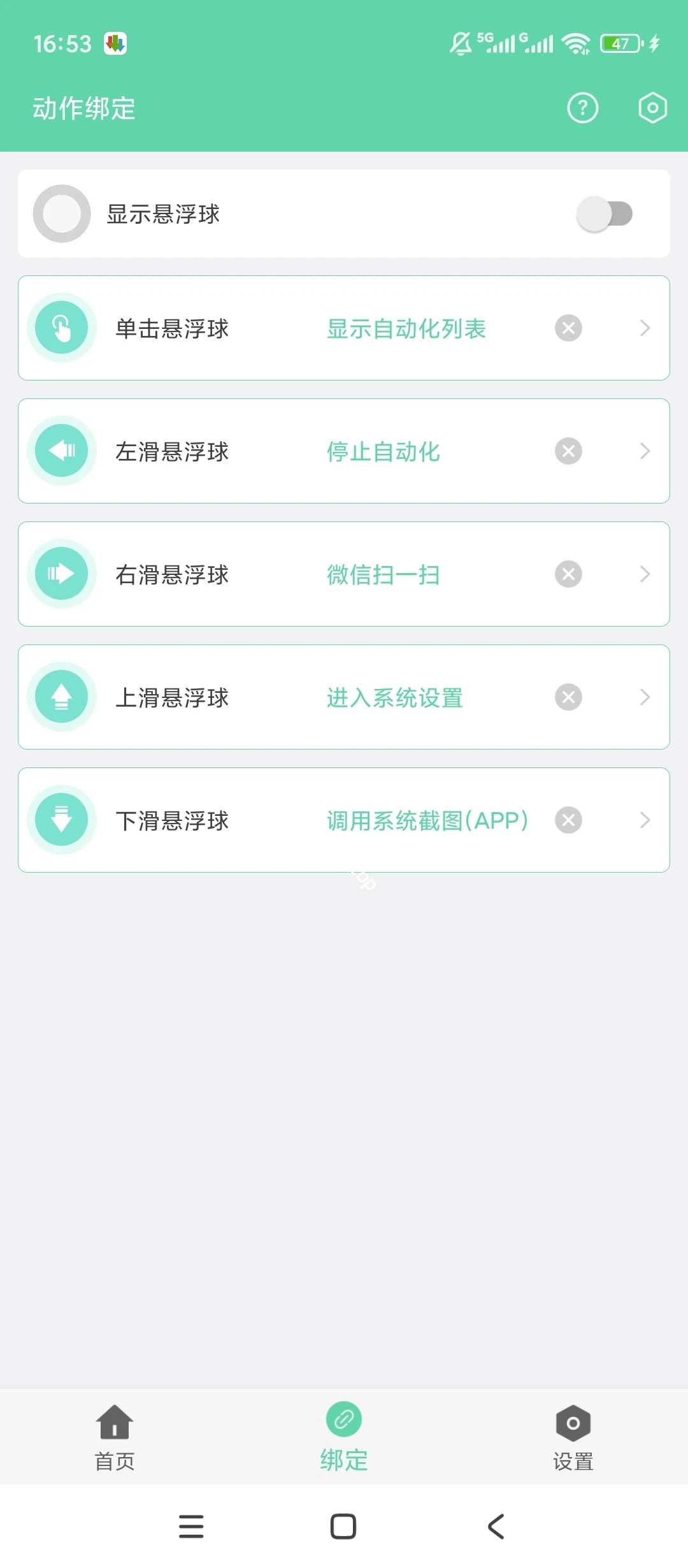Select the 绑定 tab
Image resolution: width=688 pixels, height=1568 pixels.
(344, 1438)
